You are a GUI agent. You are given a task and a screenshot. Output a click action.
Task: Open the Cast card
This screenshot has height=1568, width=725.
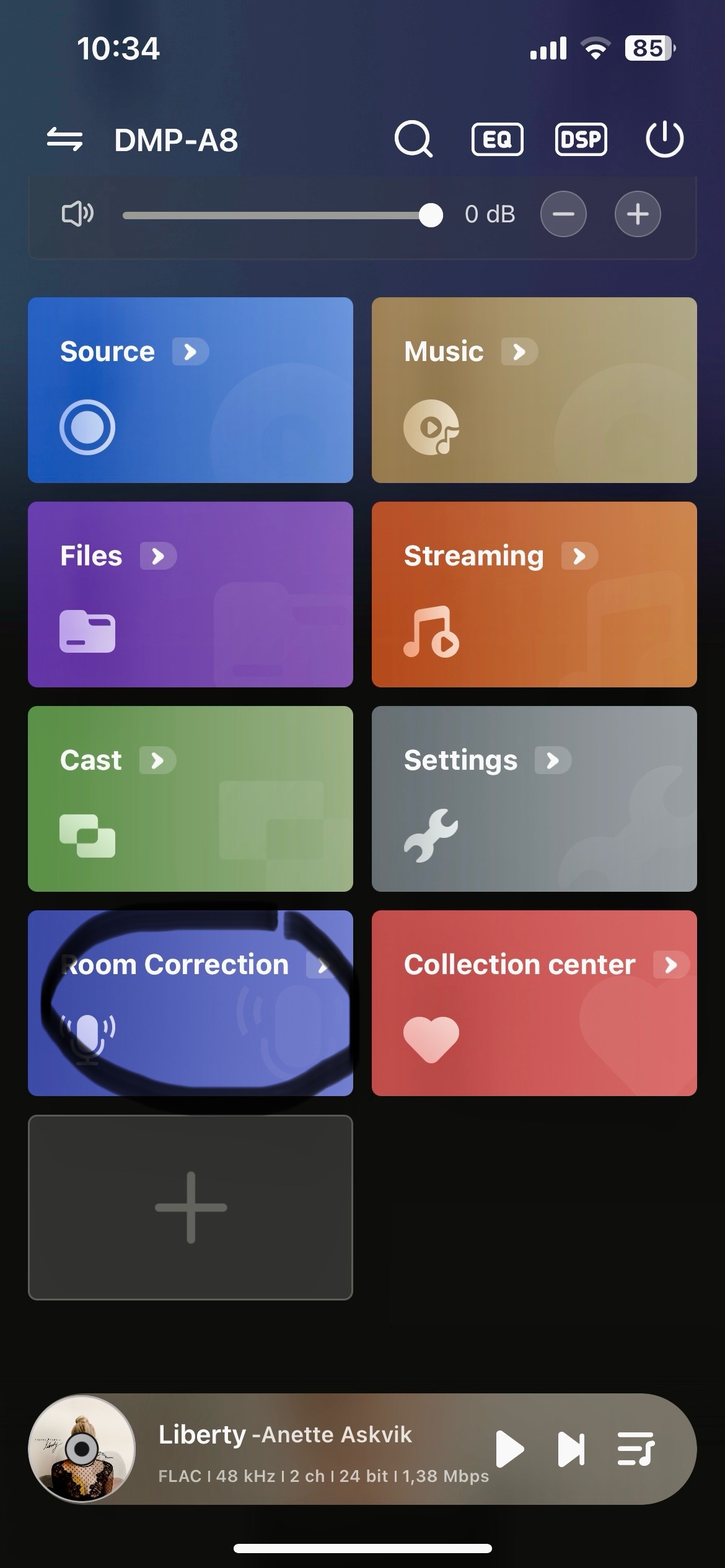pos(190,799)
